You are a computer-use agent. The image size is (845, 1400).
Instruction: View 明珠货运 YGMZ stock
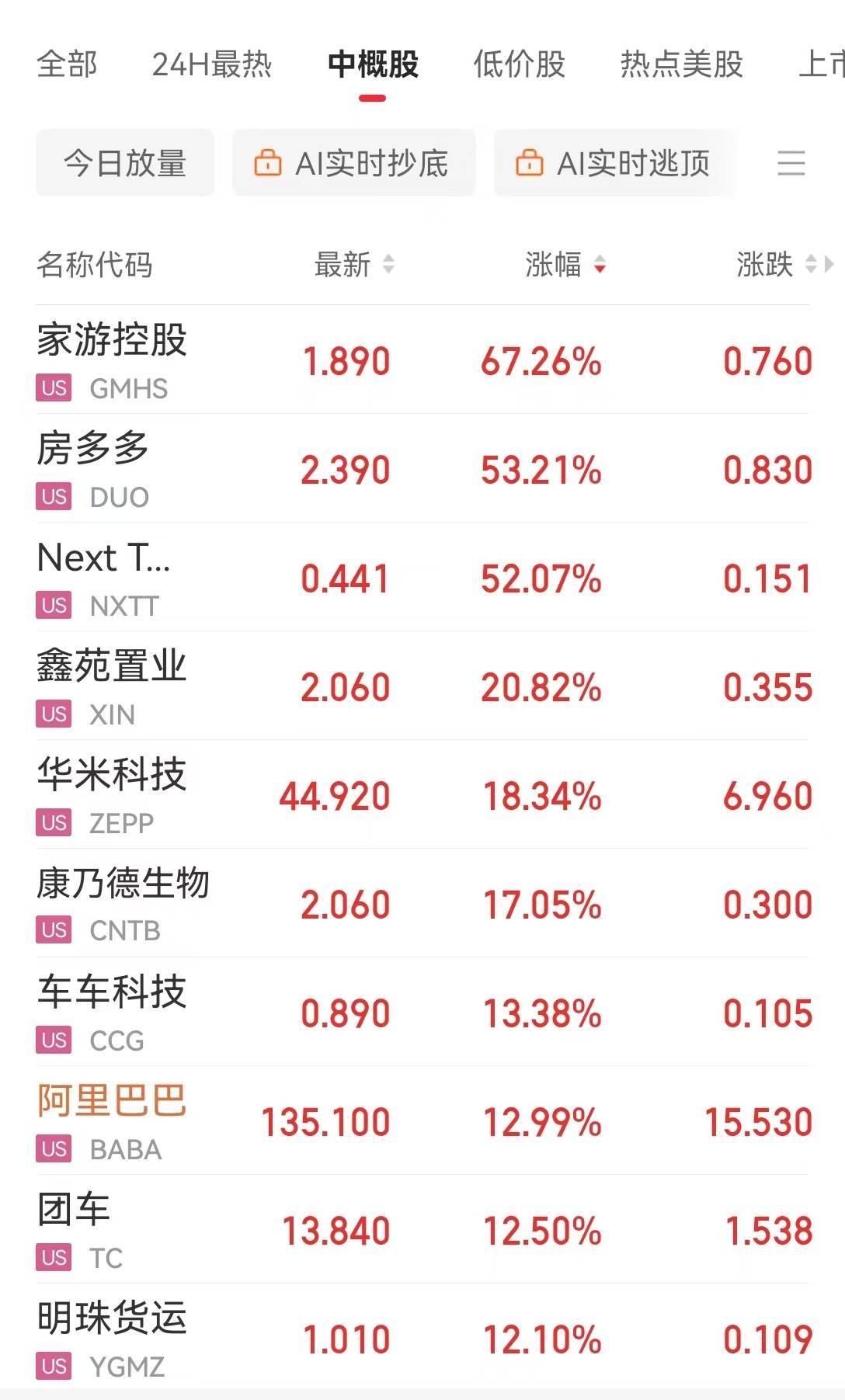tap(422, 1338)
